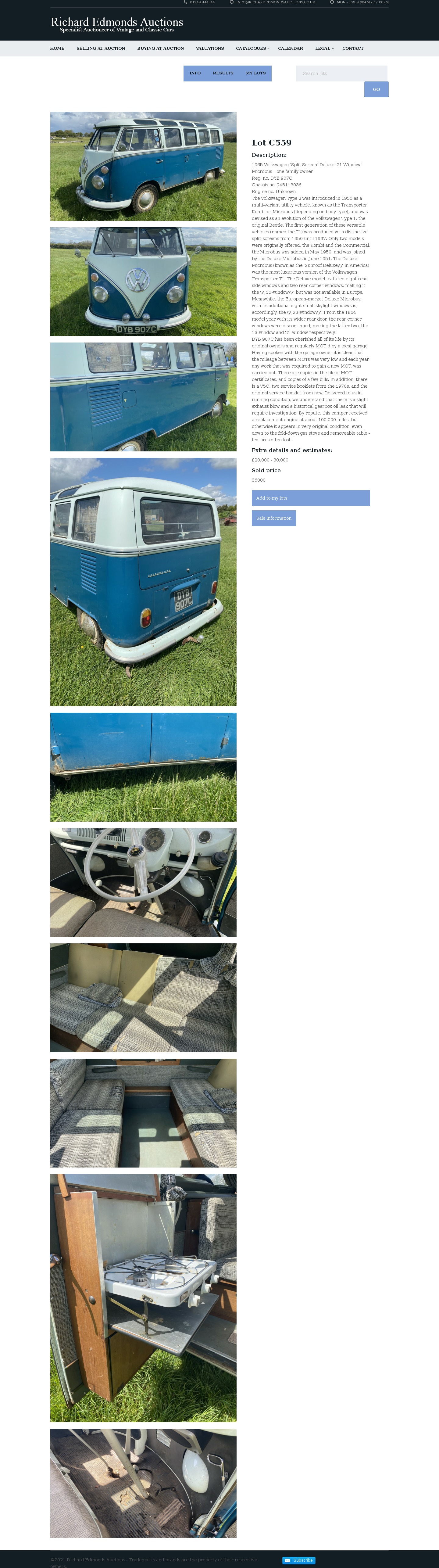This screenshot has height=1568, width=439.
Task: Expand the Legal dropdown menu
Action: (x=324, y=48)
